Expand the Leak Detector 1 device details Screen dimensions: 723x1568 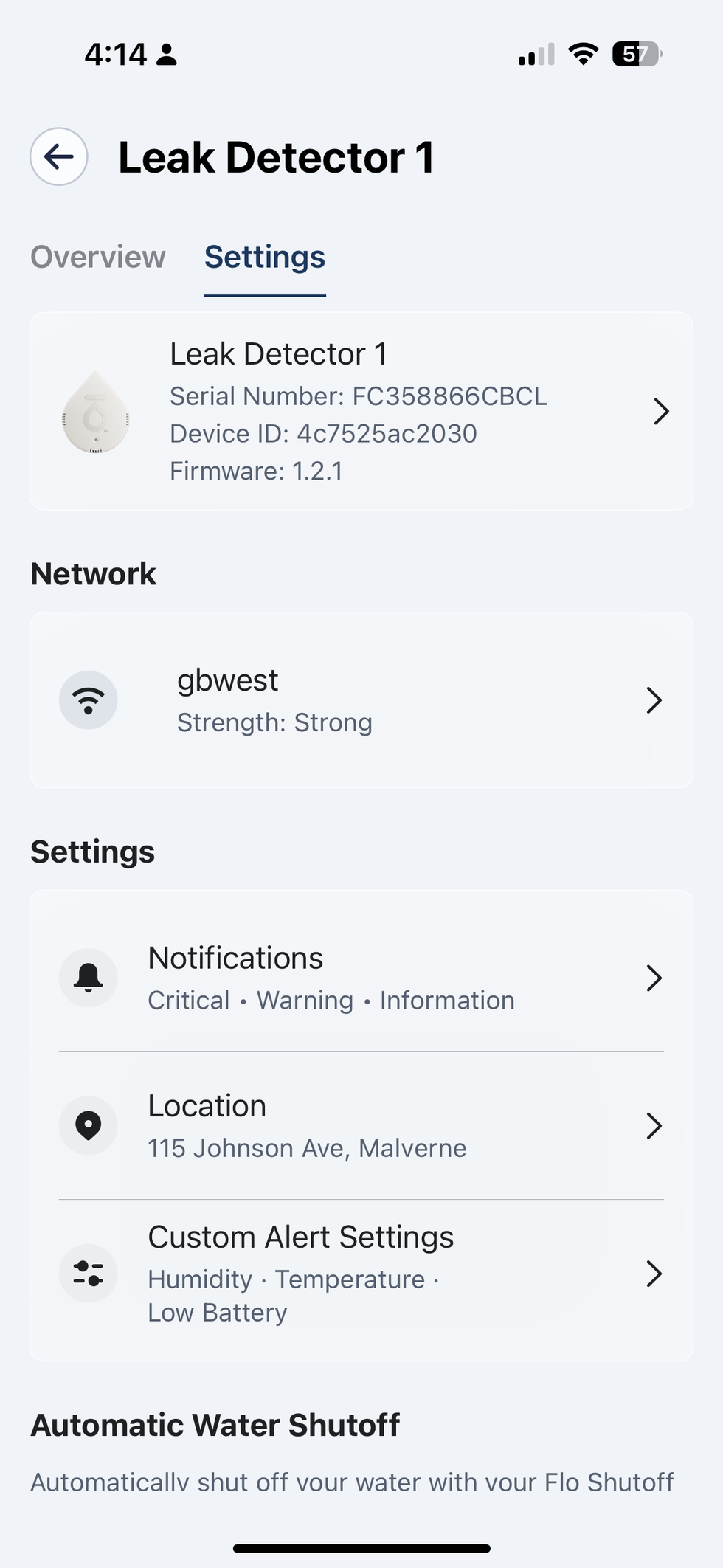tap(660, 411)
